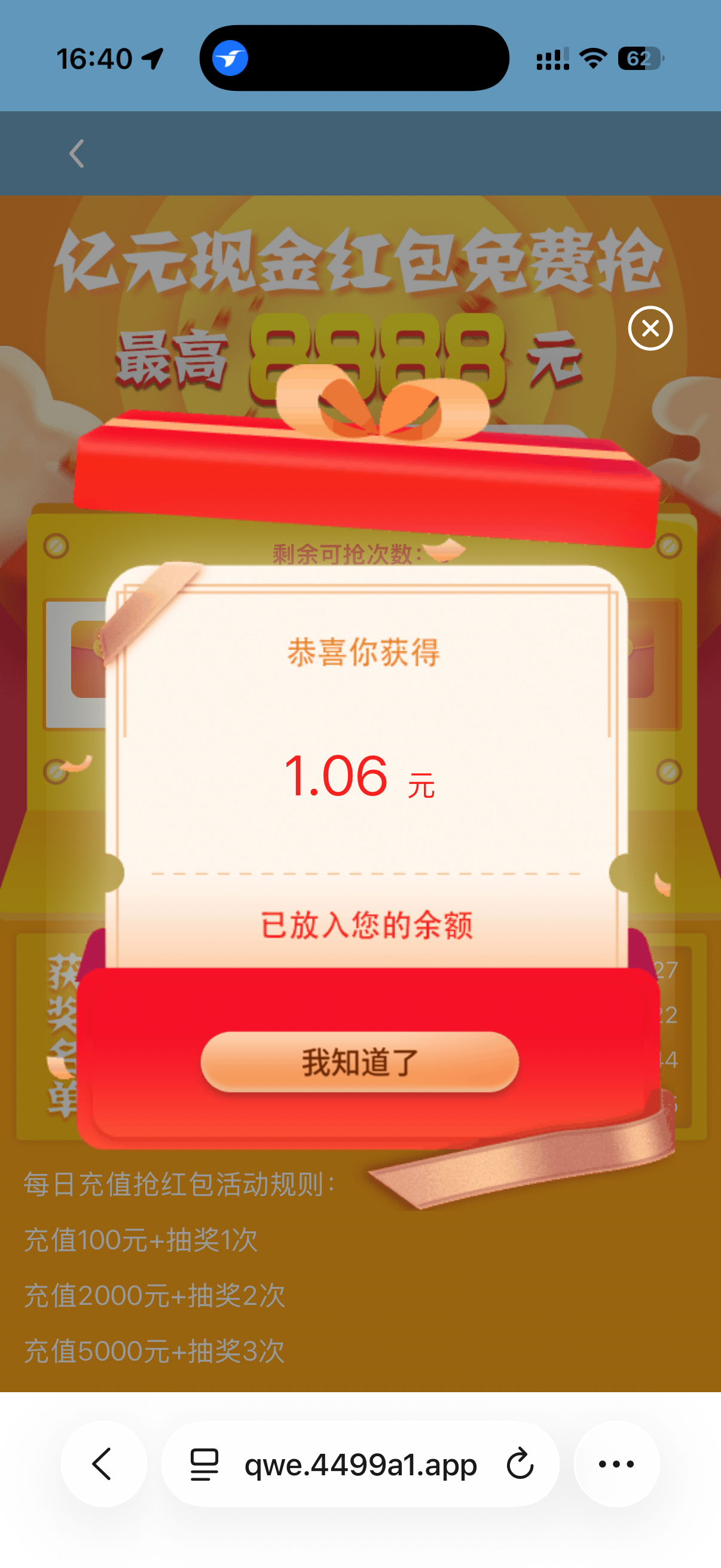721x1568 pixels.
Task: Close the red envelope reward popup
Action: pos(650,329)
